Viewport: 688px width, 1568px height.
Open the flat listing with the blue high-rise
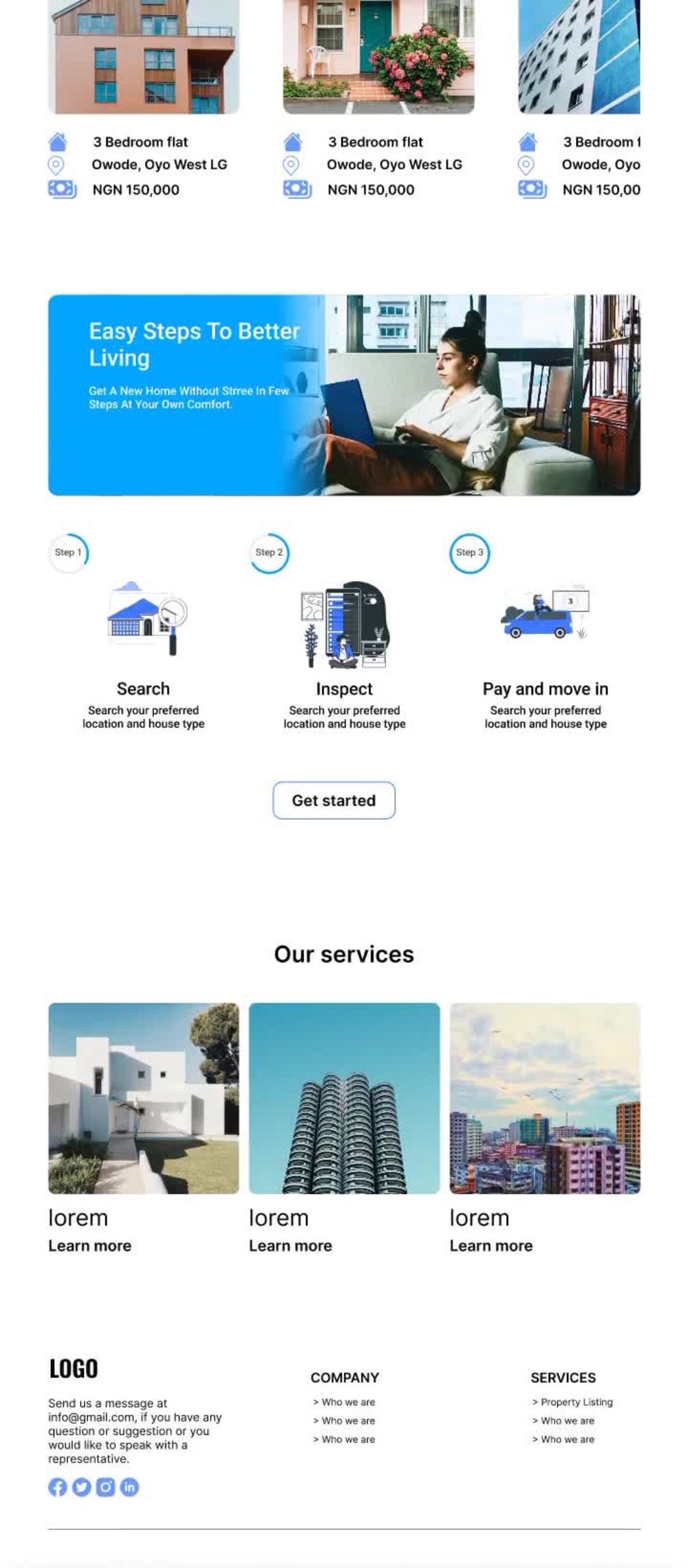point(579,59)
